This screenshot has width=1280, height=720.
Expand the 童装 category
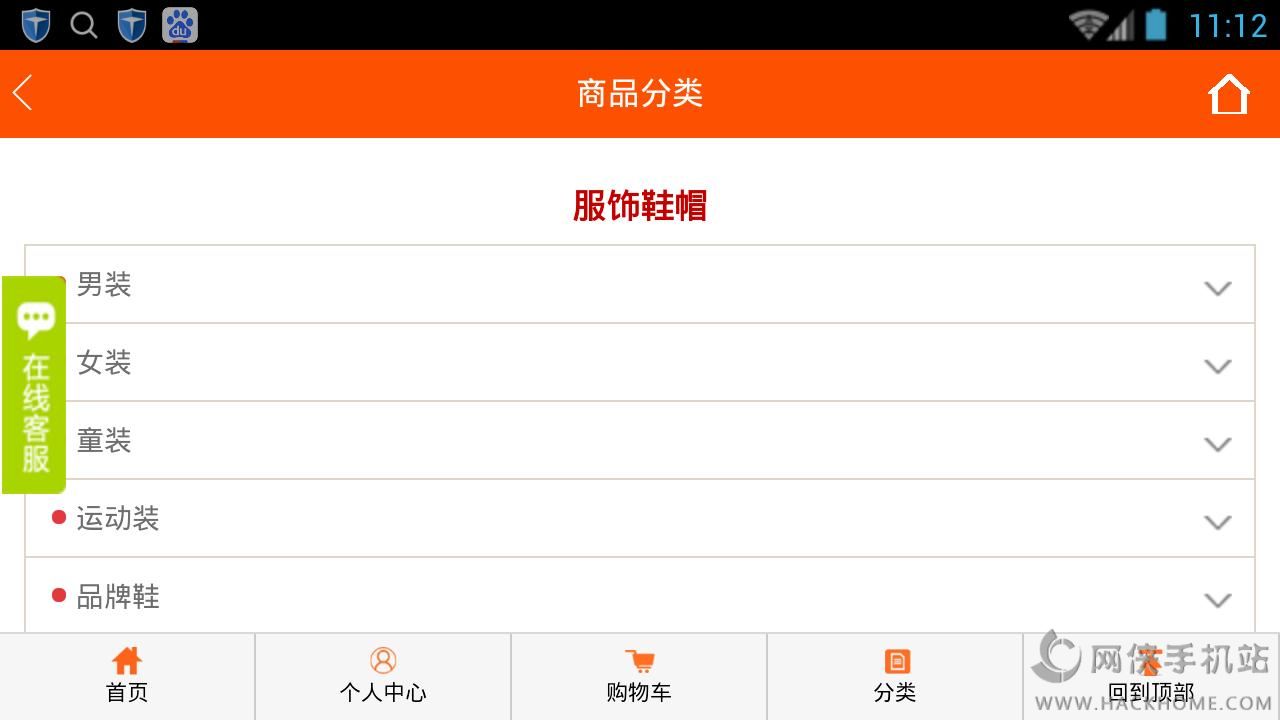coord(640,441)
